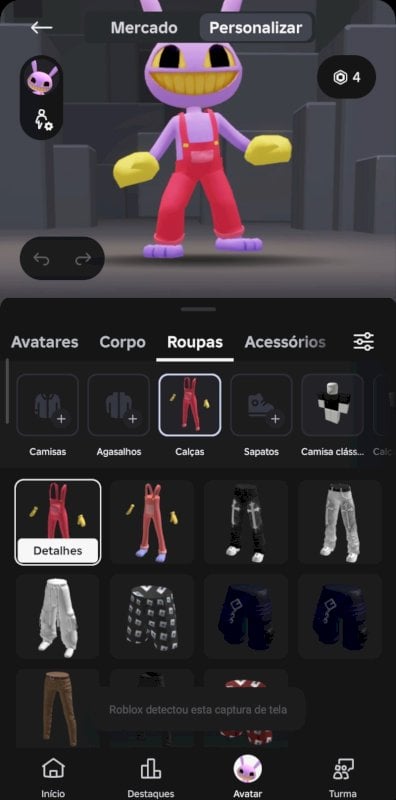Tap the Detalhes button on red overalls

click(x=58, y=551)
